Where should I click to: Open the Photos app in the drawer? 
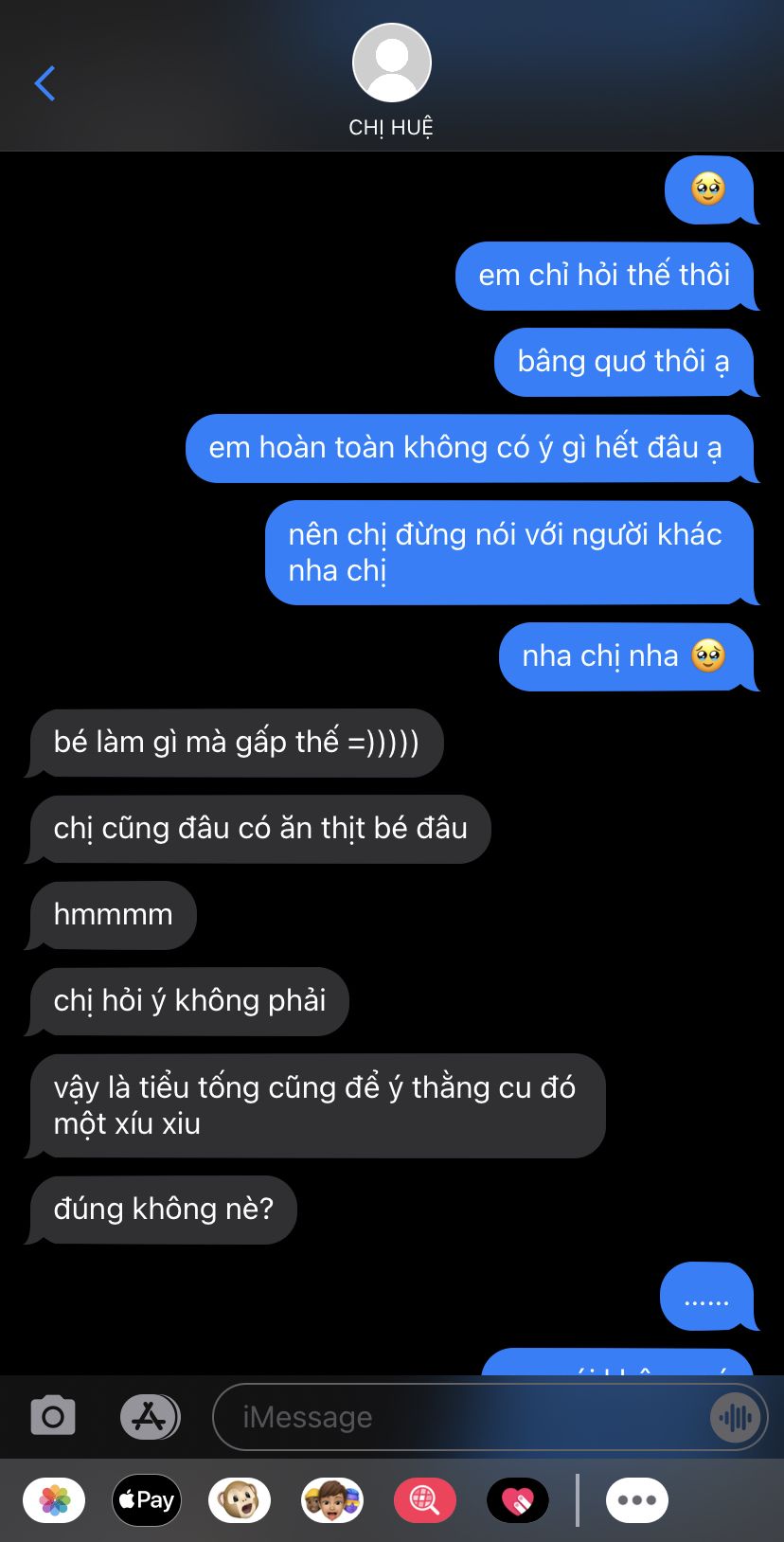tap(54, 1500)
